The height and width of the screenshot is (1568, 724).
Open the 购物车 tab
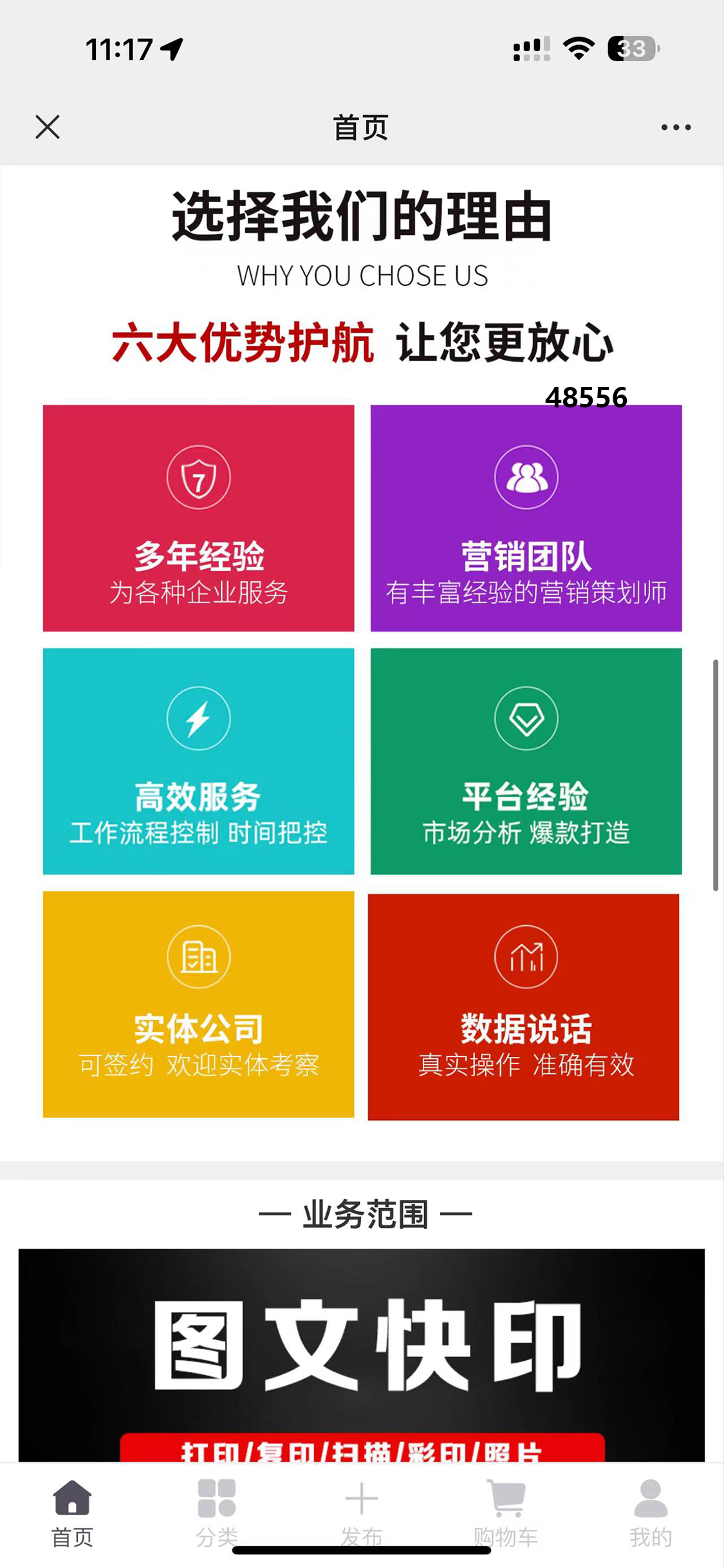pyautogui.click(x=506, y=1512)
